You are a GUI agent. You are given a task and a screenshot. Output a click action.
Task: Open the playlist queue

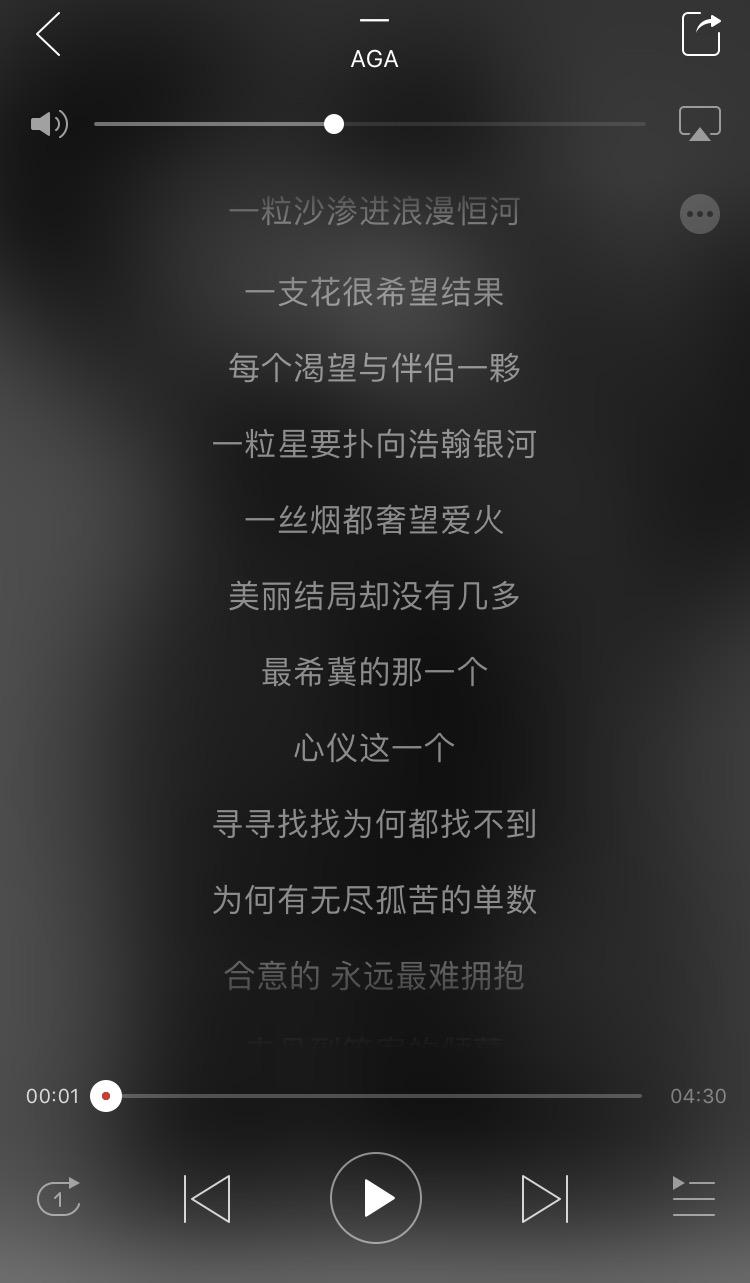coord(694,1197)
